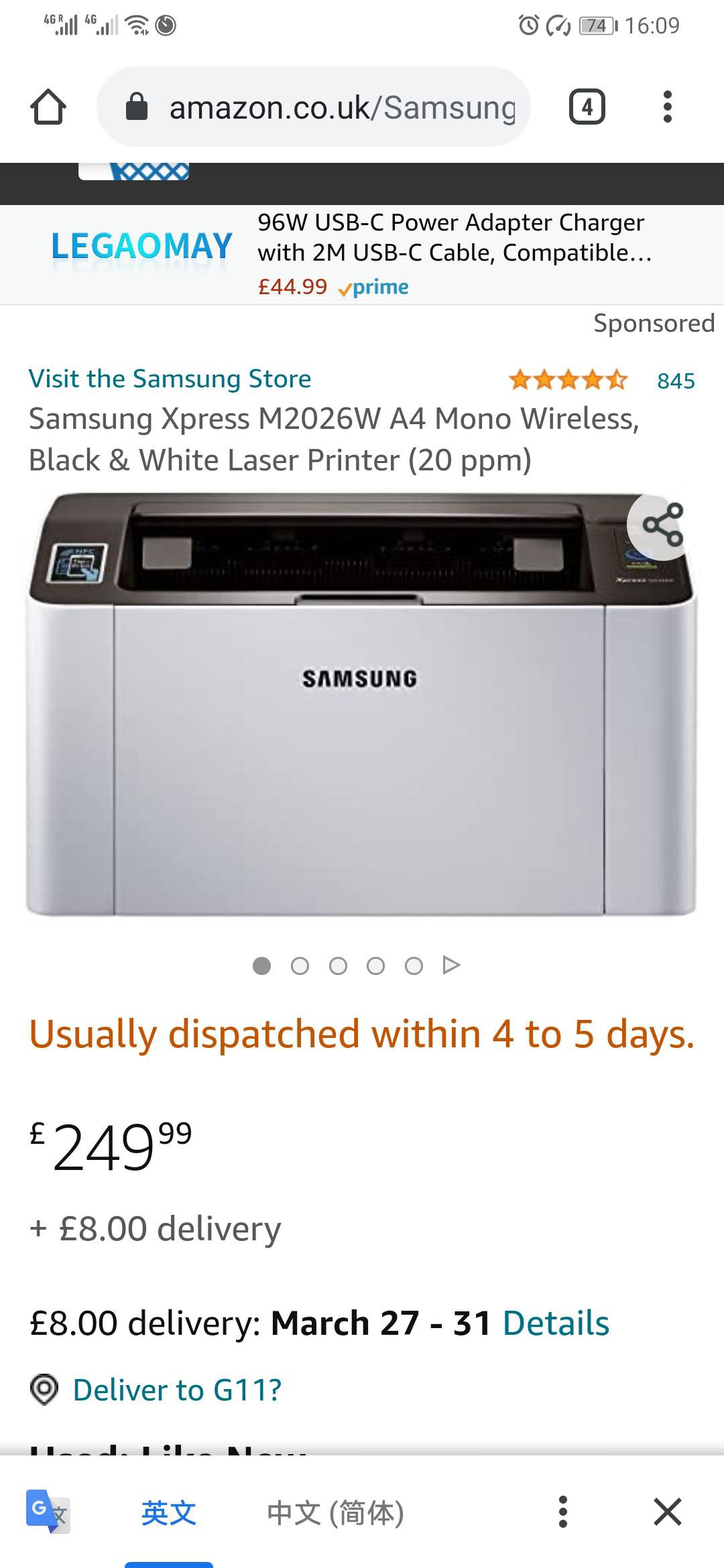Tap the next-image arrow beside the page dots
Screen dimensions: 724x1568
click(452, 965)
